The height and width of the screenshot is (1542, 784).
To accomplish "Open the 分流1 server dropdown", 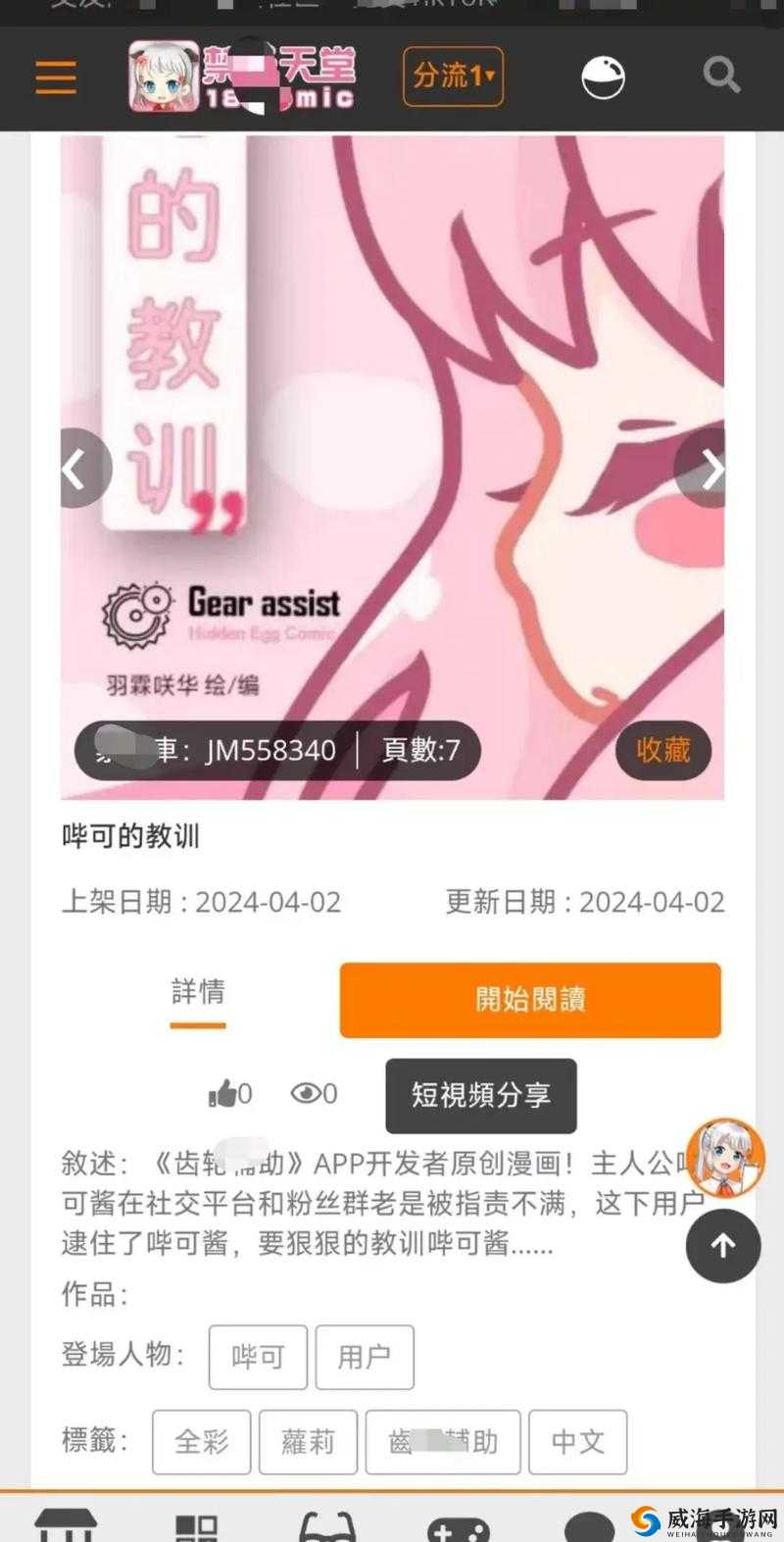I will pyautogui.click(x=452, y=74).
